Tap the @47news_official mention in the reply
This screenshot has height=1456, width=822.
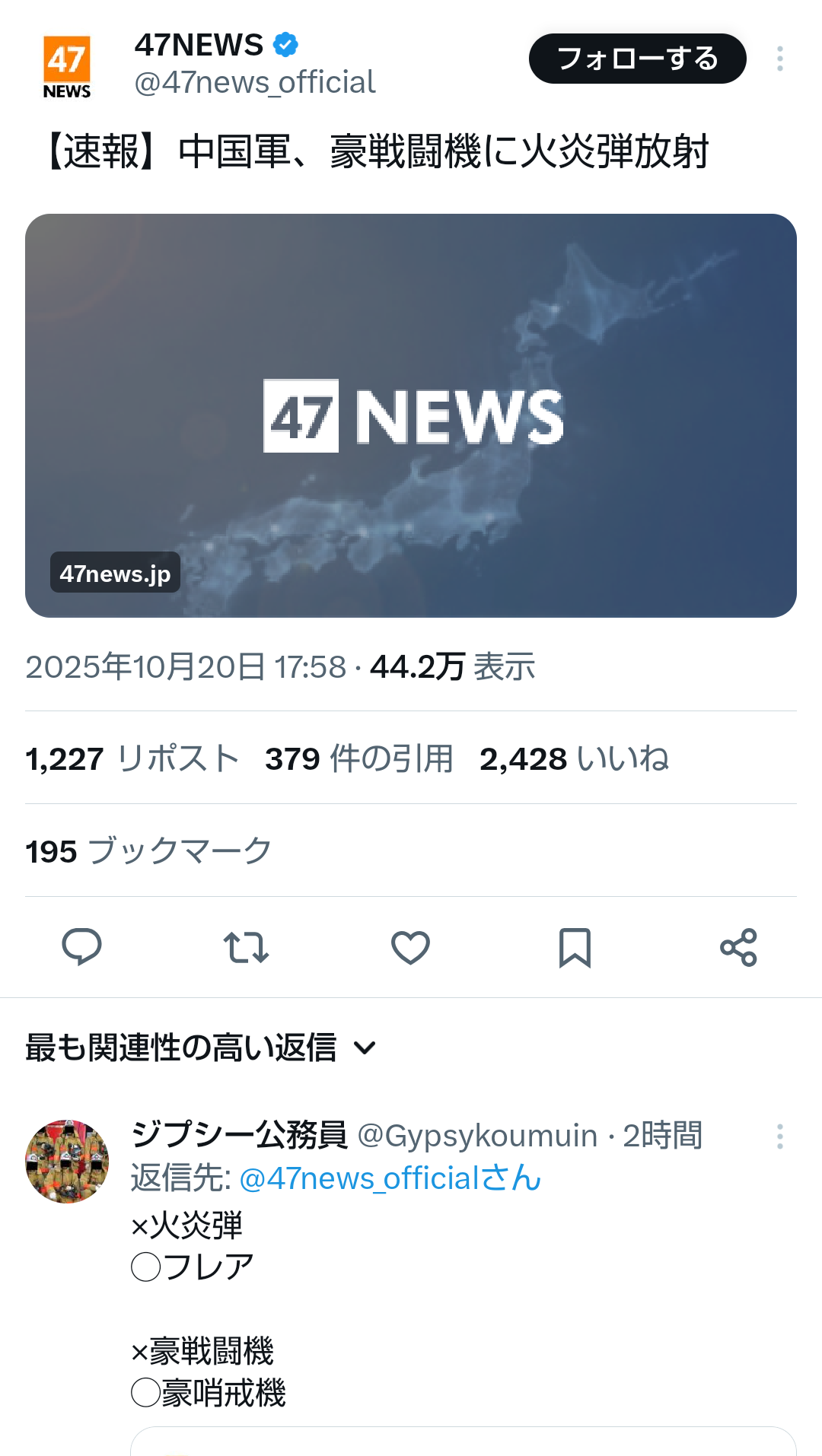(x=389, y=1178)
